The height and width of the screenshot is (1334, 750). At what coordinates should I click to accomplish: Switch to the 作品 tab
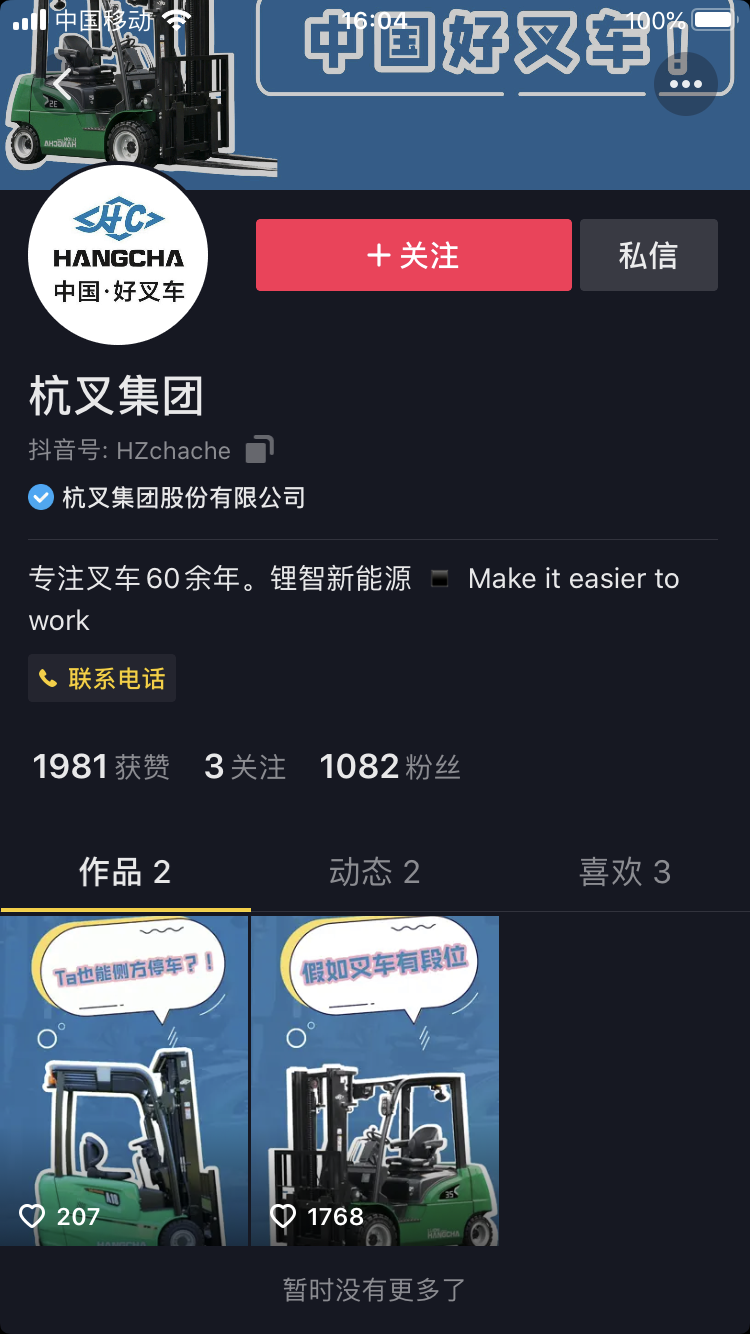click(125, 872)
